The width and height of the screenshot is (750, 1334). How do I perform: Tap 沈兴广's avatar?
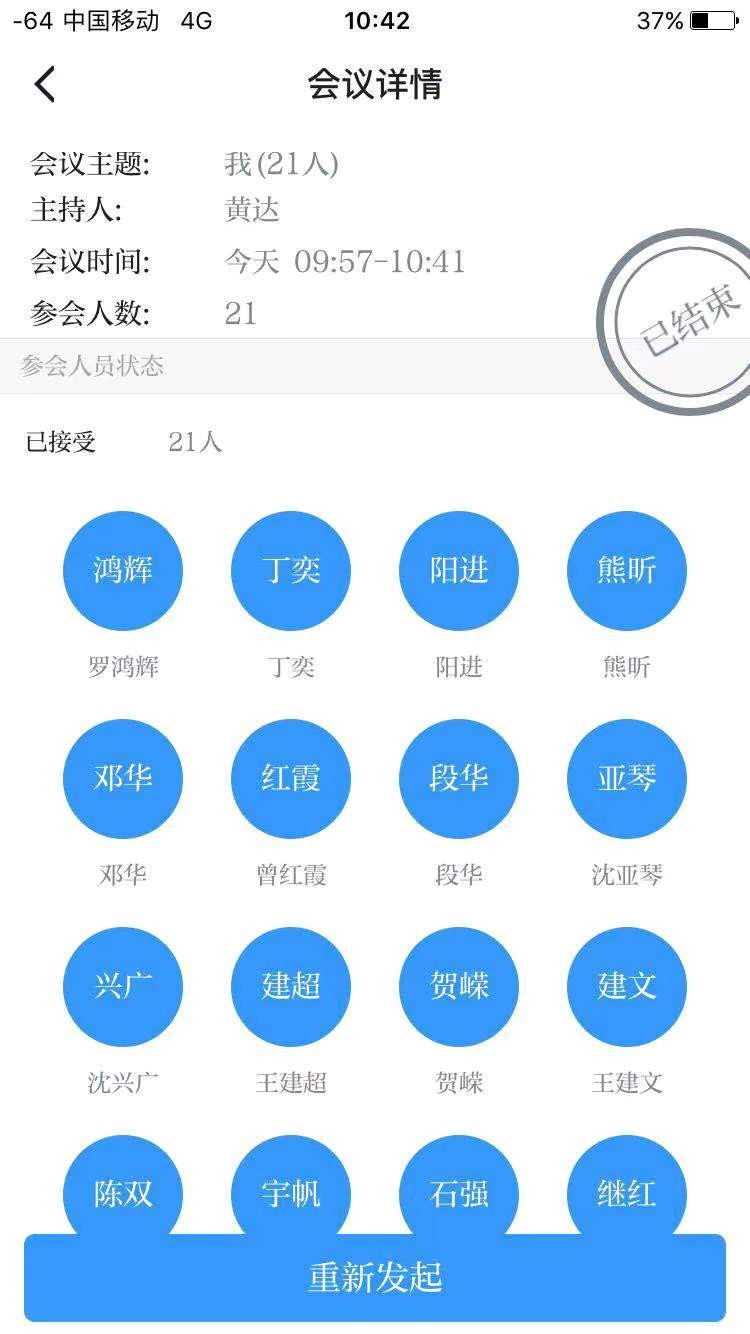123,987
